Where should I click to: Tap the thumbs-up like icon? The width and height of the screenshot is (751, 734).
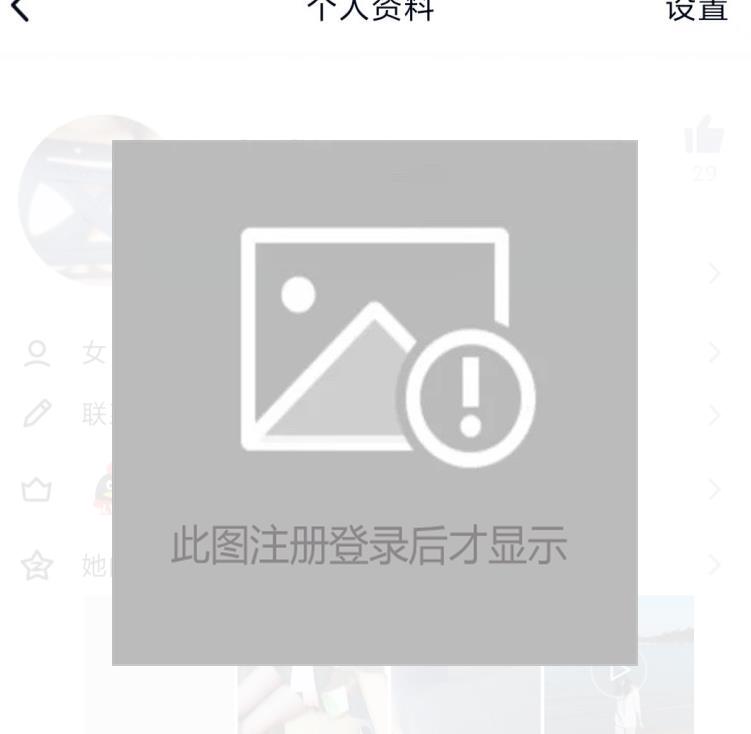(x=704, y=136)
